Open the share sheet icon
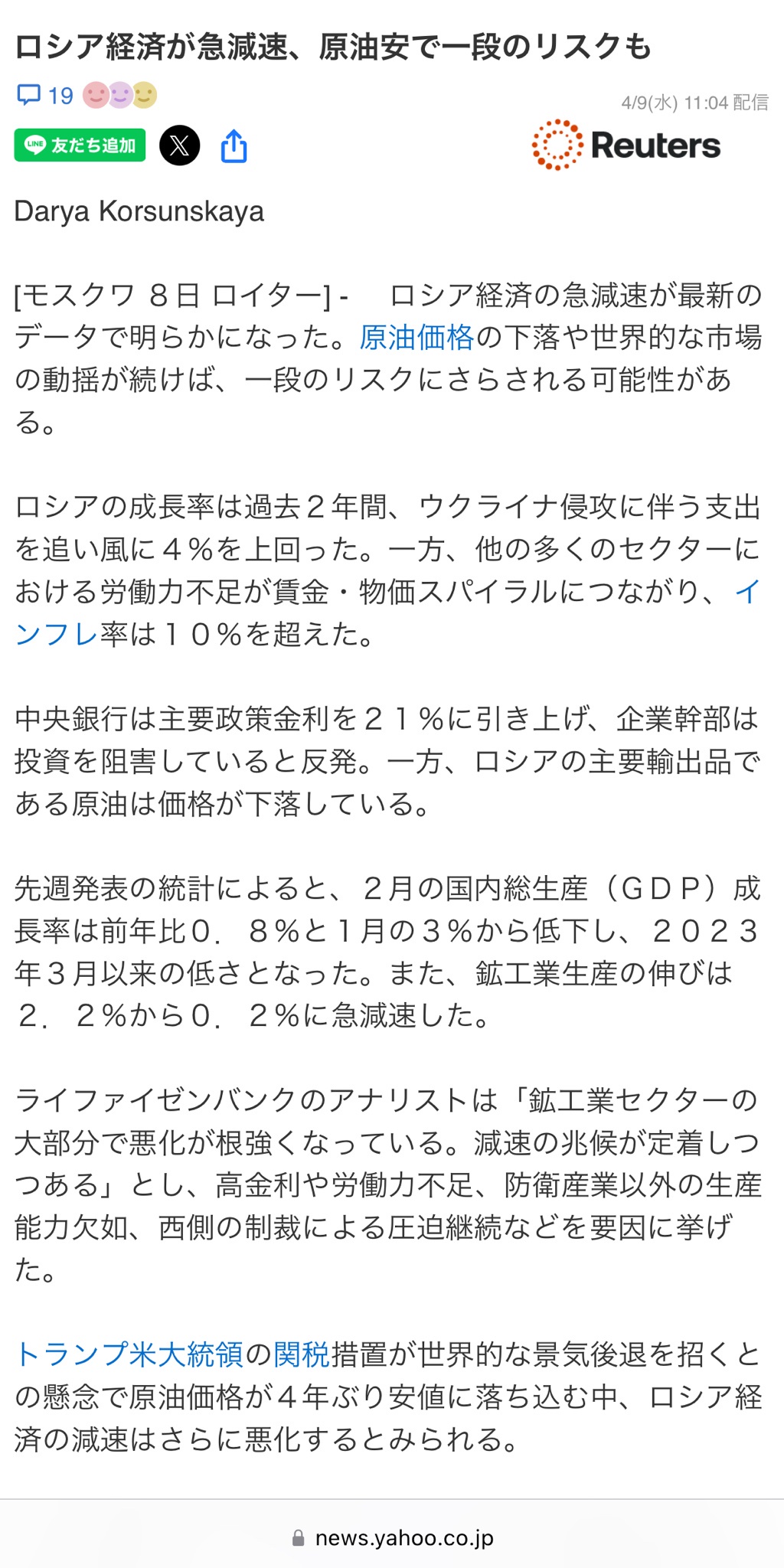784x1568 pixels. (x=234, y=145)
